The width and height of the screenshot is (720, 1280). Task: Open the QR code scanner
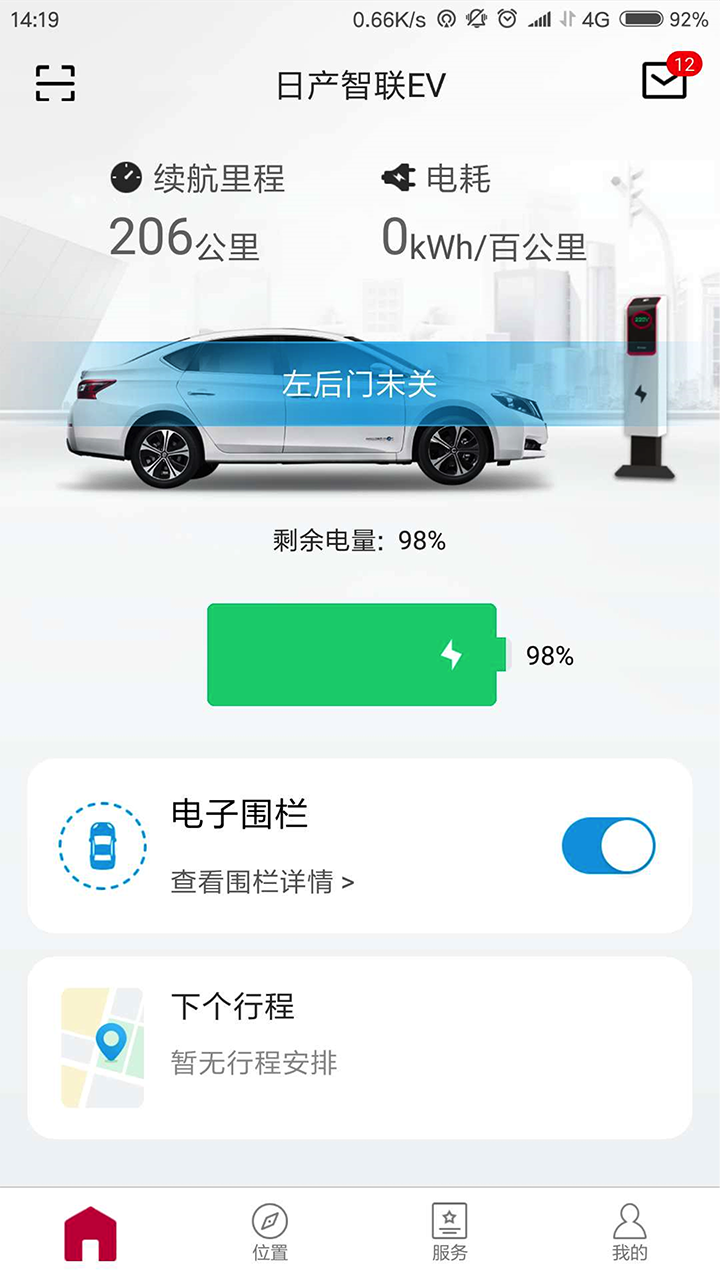pyautogui.click(x=55, y=84)
